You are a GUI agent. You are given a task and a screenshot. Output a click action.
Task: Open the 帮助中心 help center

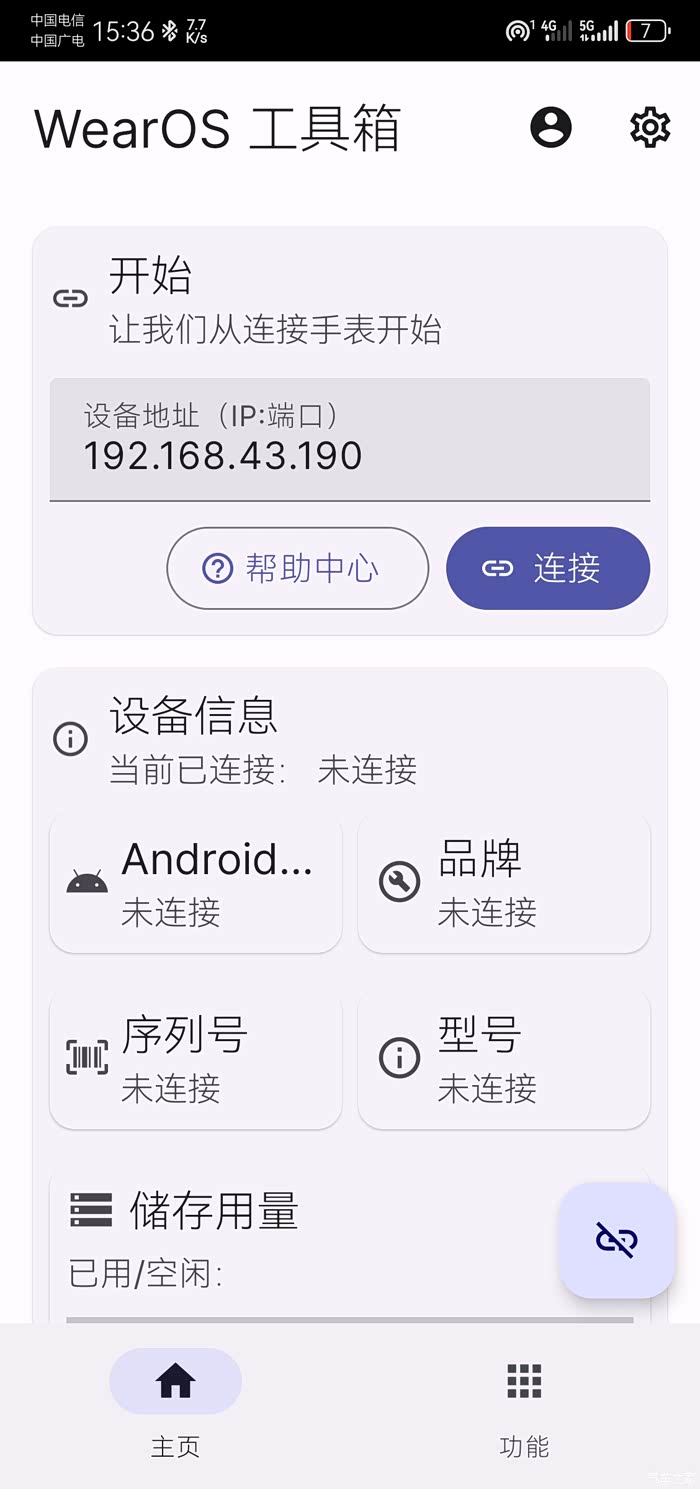pos(297,568)
